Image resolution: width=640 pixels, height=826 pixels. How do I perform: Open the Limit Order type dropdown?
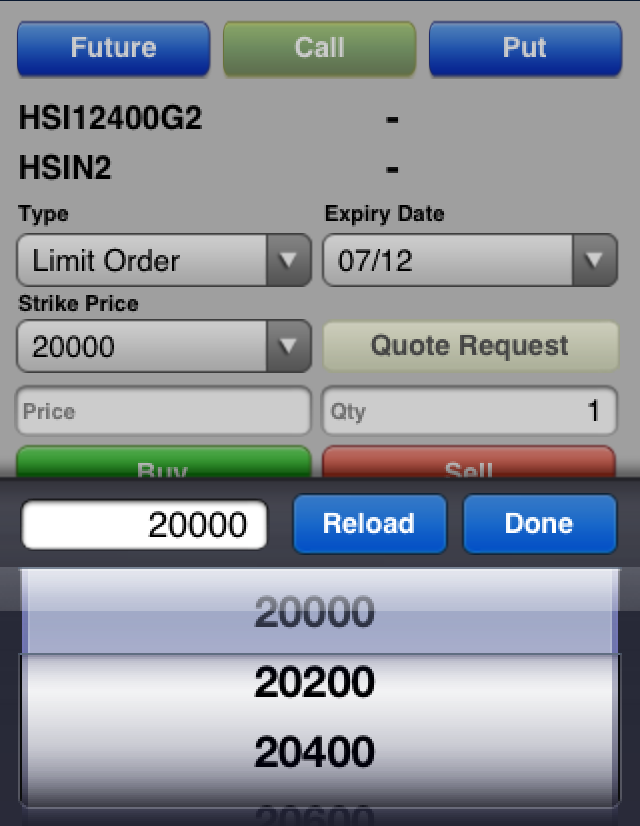click(165, 261)
